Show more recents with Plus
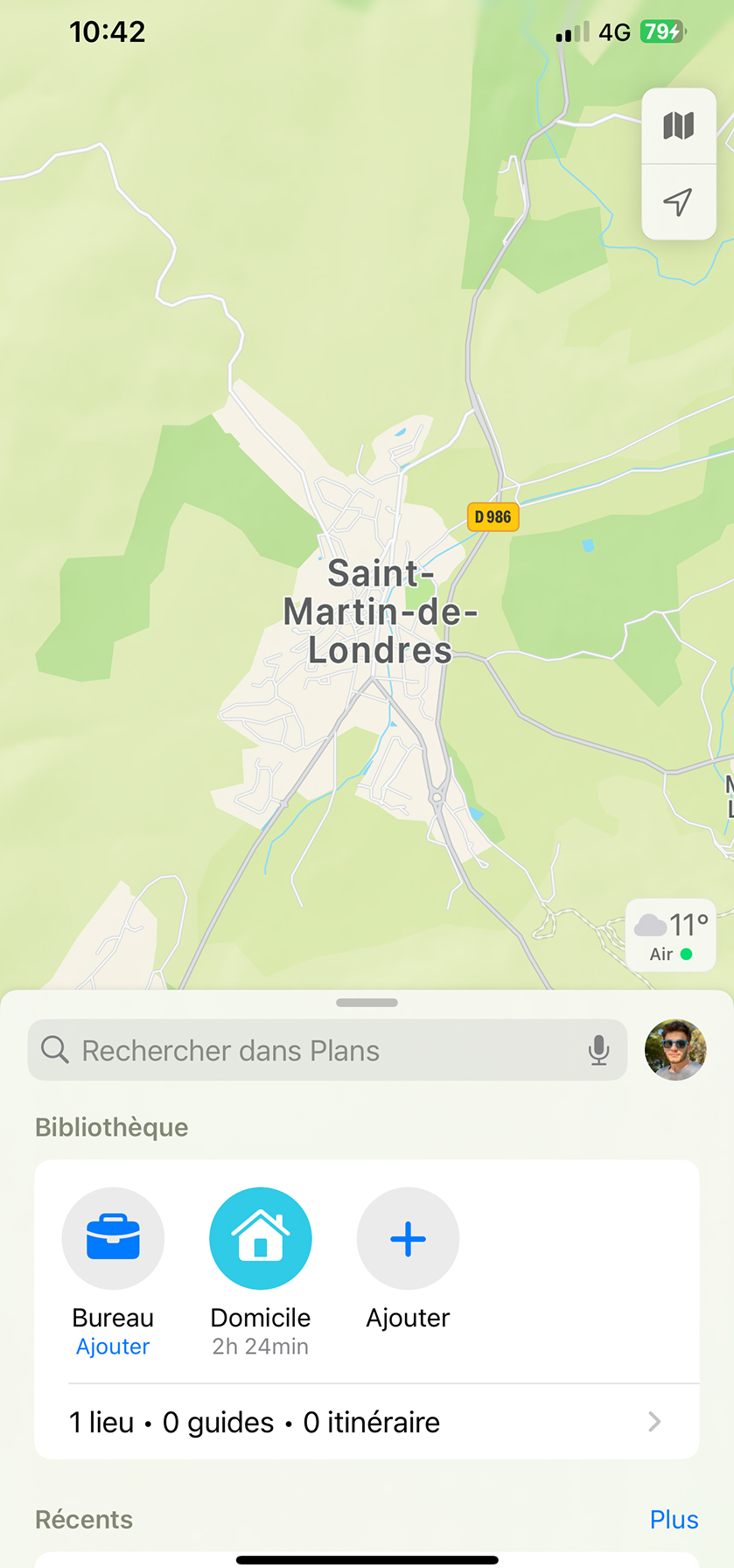The height and width of the screenshot is (1568, 734). 674,1520
